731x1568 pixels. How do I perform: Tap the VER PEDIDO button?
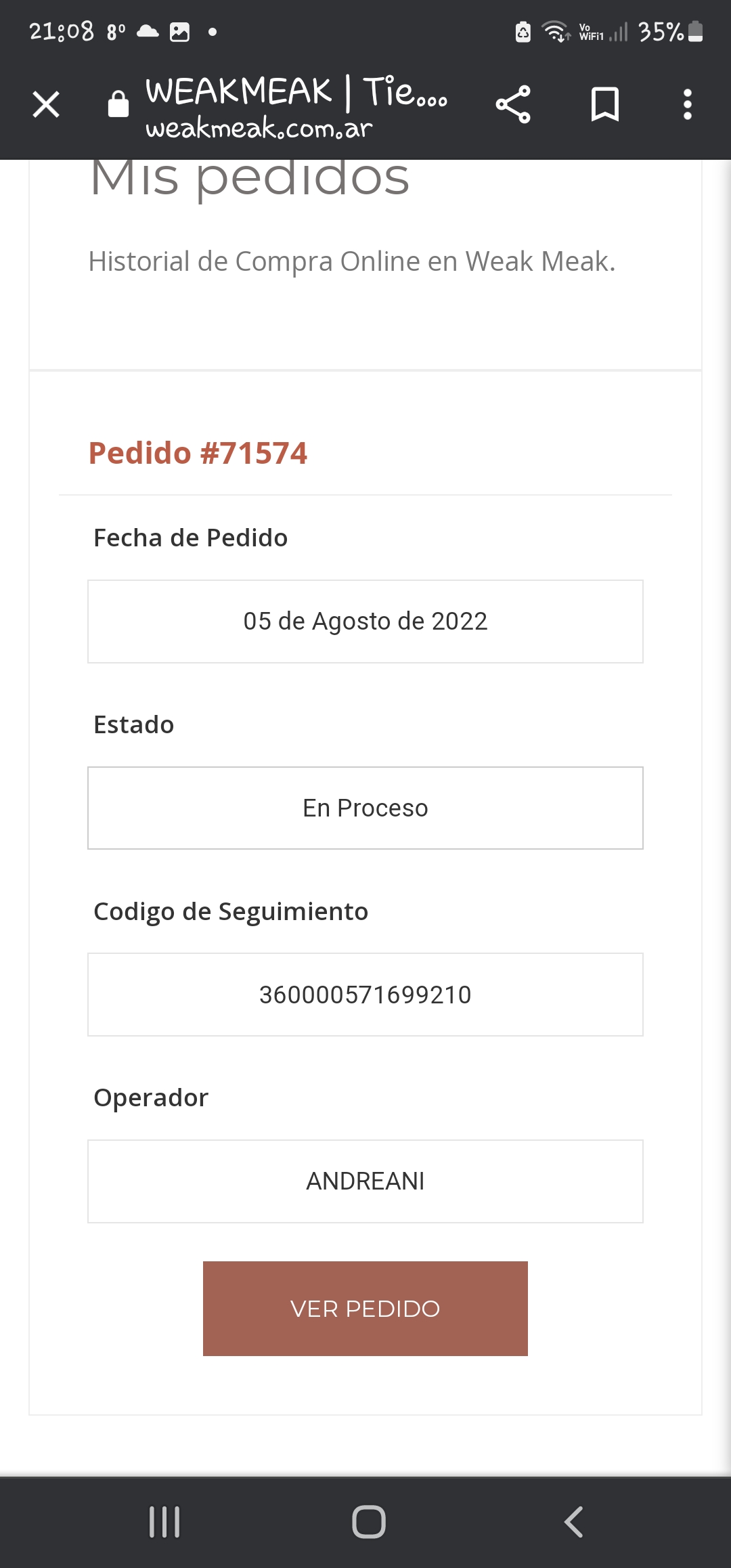365,1308
